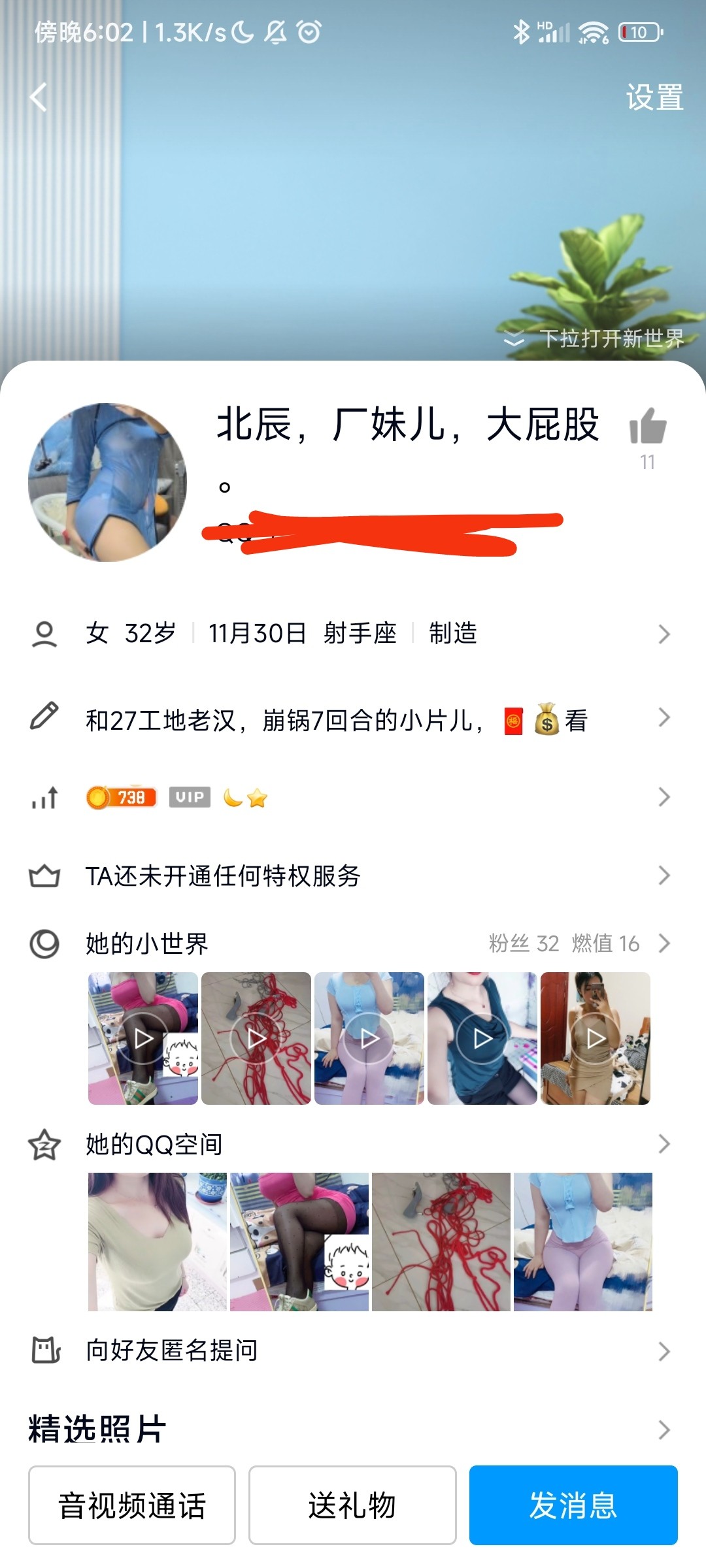Open the level and VIP badges row

tap(353, 797)
